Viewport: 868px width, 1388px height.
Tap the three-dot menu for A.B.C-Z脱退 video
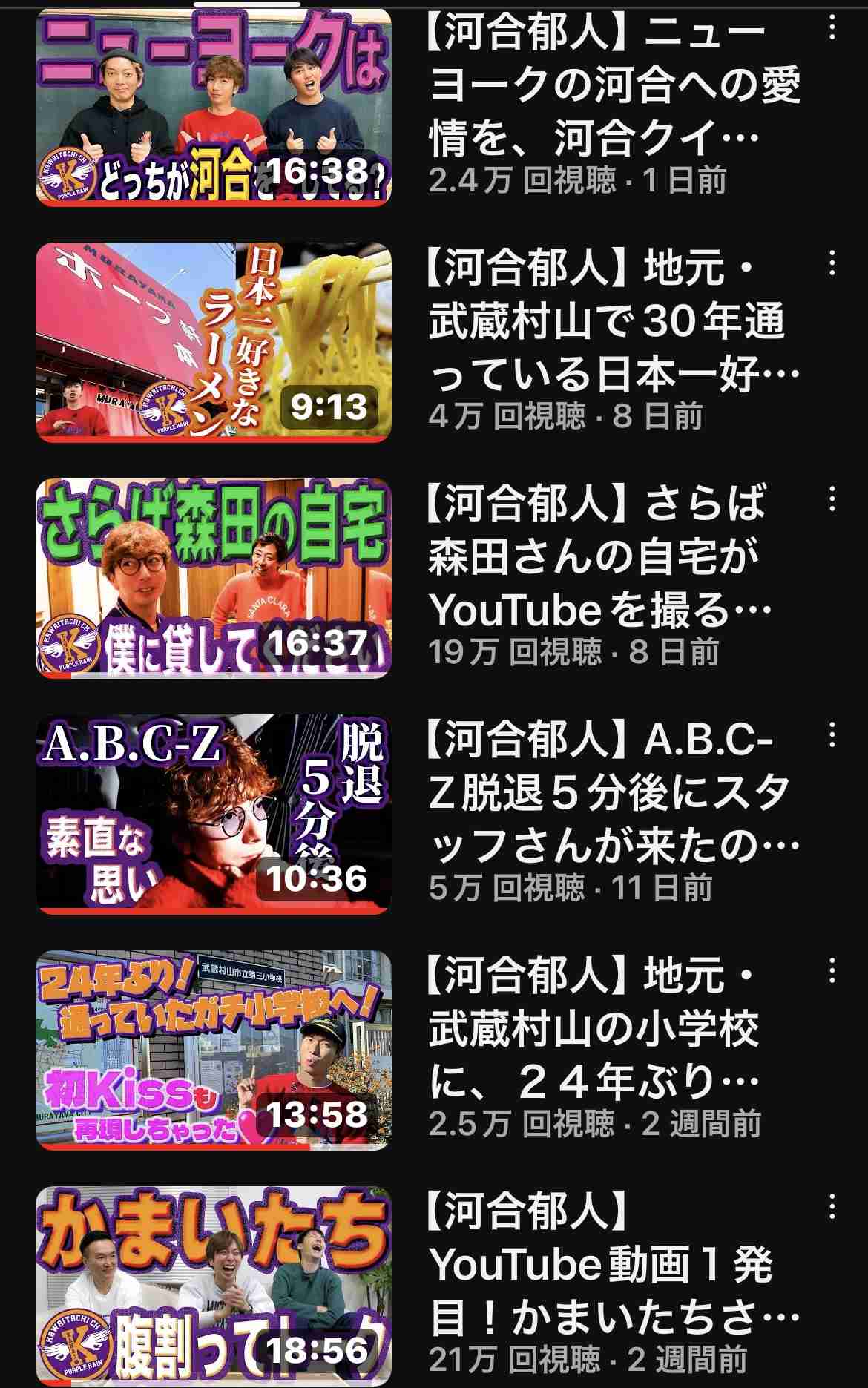click(832, 734)
